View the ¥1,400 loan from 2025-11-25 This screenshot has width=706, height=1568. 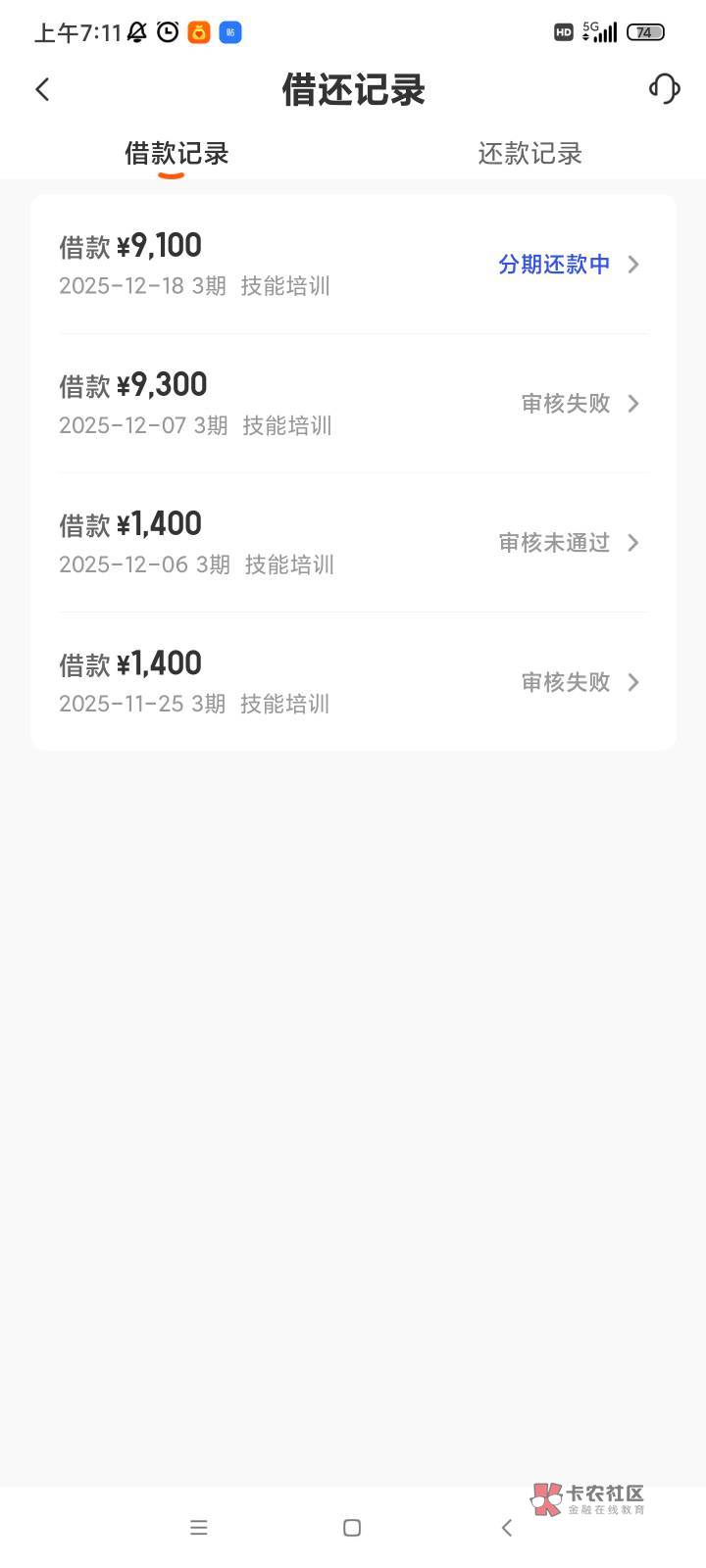[x=353, y=682]
